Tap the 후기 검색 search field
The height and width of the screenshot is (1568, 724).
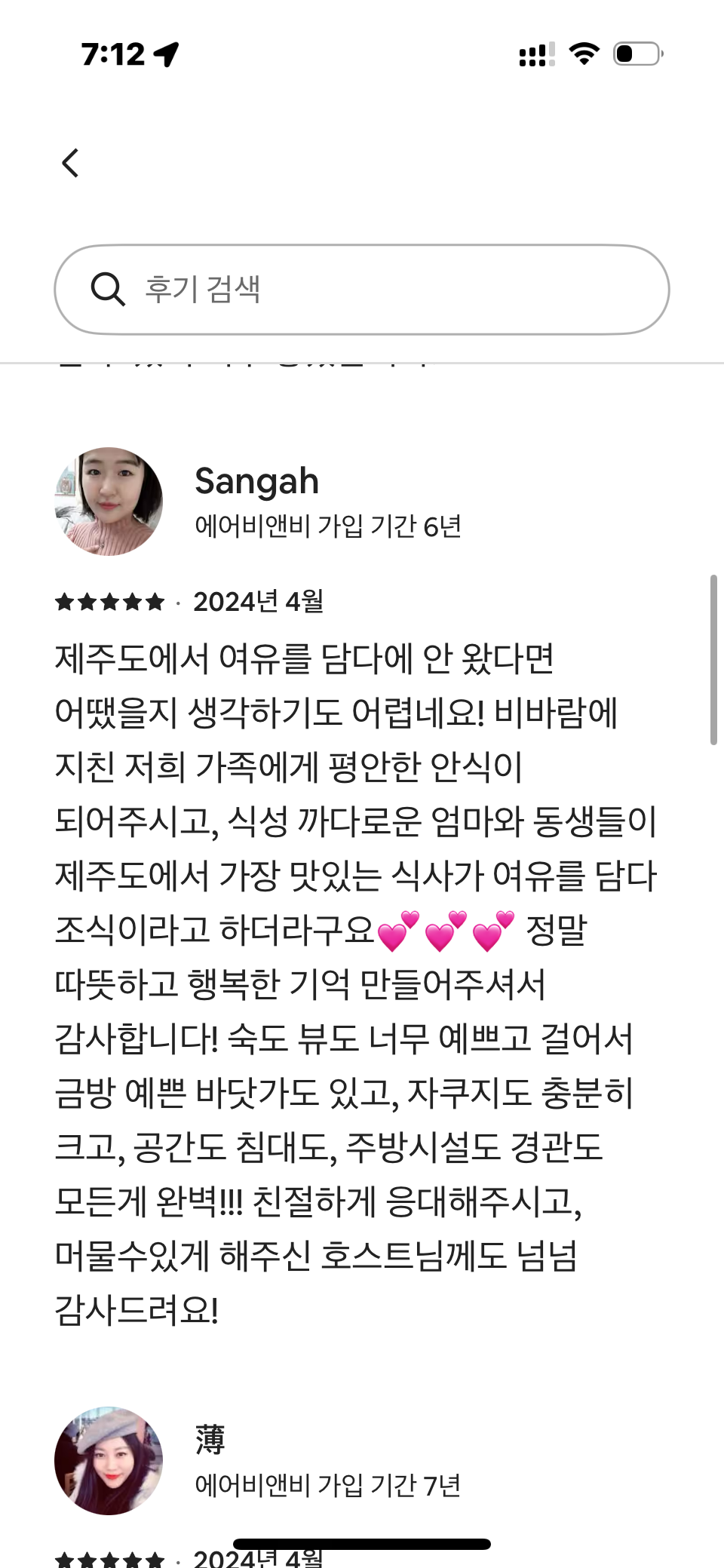[362, 290]
